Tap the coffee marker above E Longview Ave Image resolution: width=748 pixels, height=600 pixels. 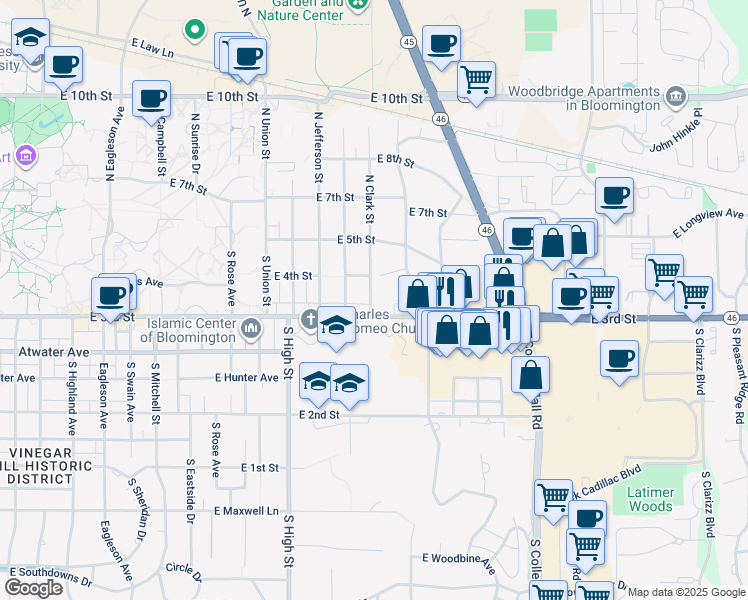[615, 196]
